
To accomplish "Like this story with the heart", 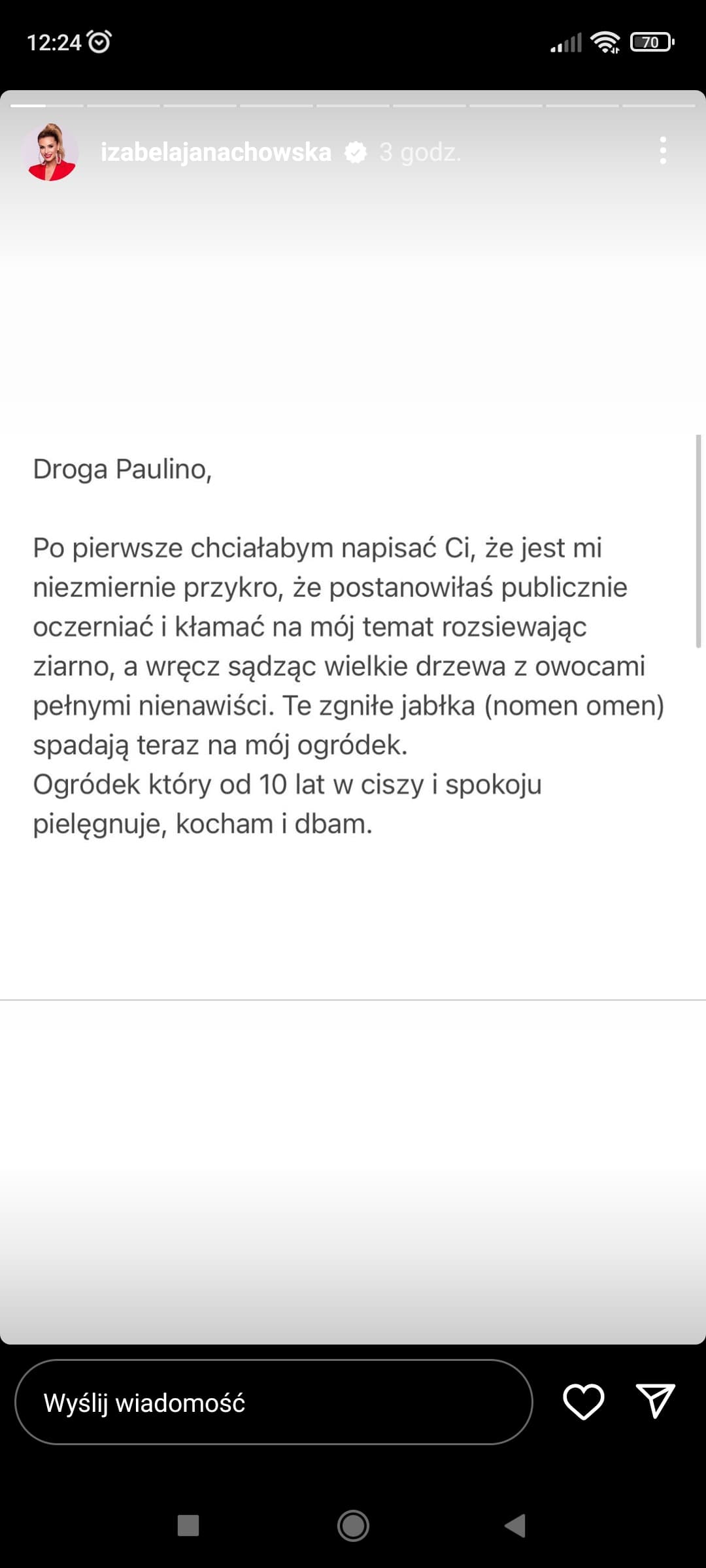I will pos(583,1402).
